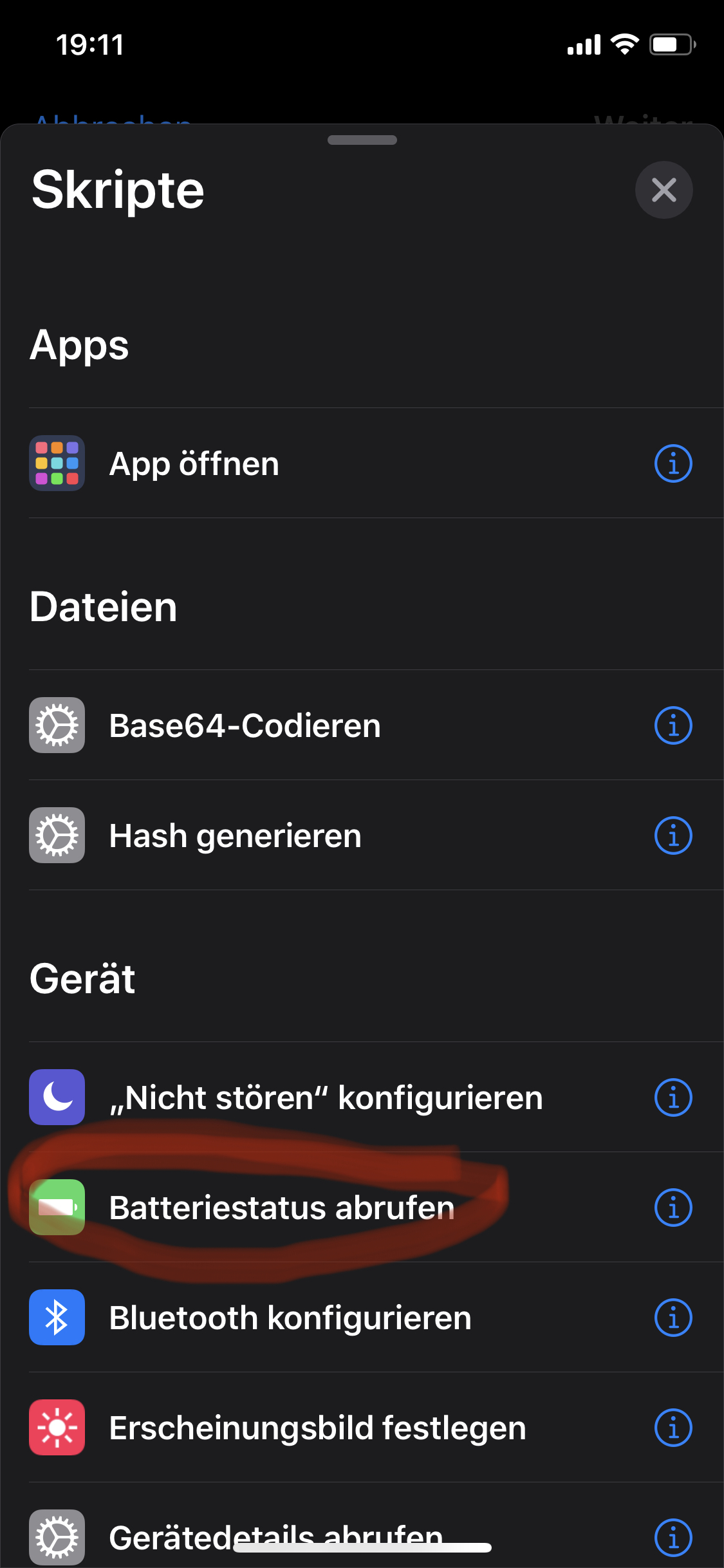Add Batteriestatus abrufen action
724x1568 pixels.
click(x=282, y=1208)
